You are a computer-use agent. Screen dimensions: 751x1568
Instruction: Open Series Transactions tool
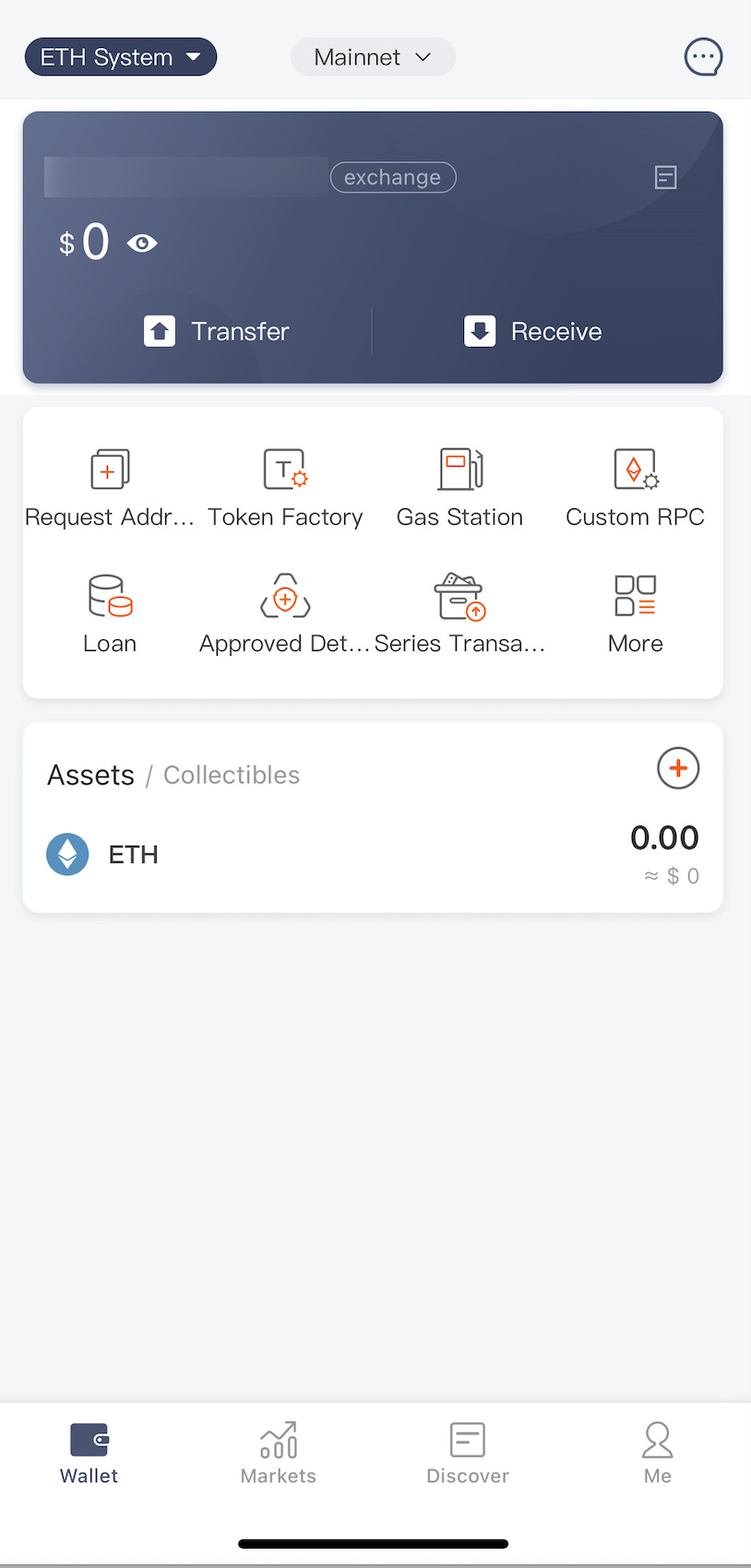point(459,615)
